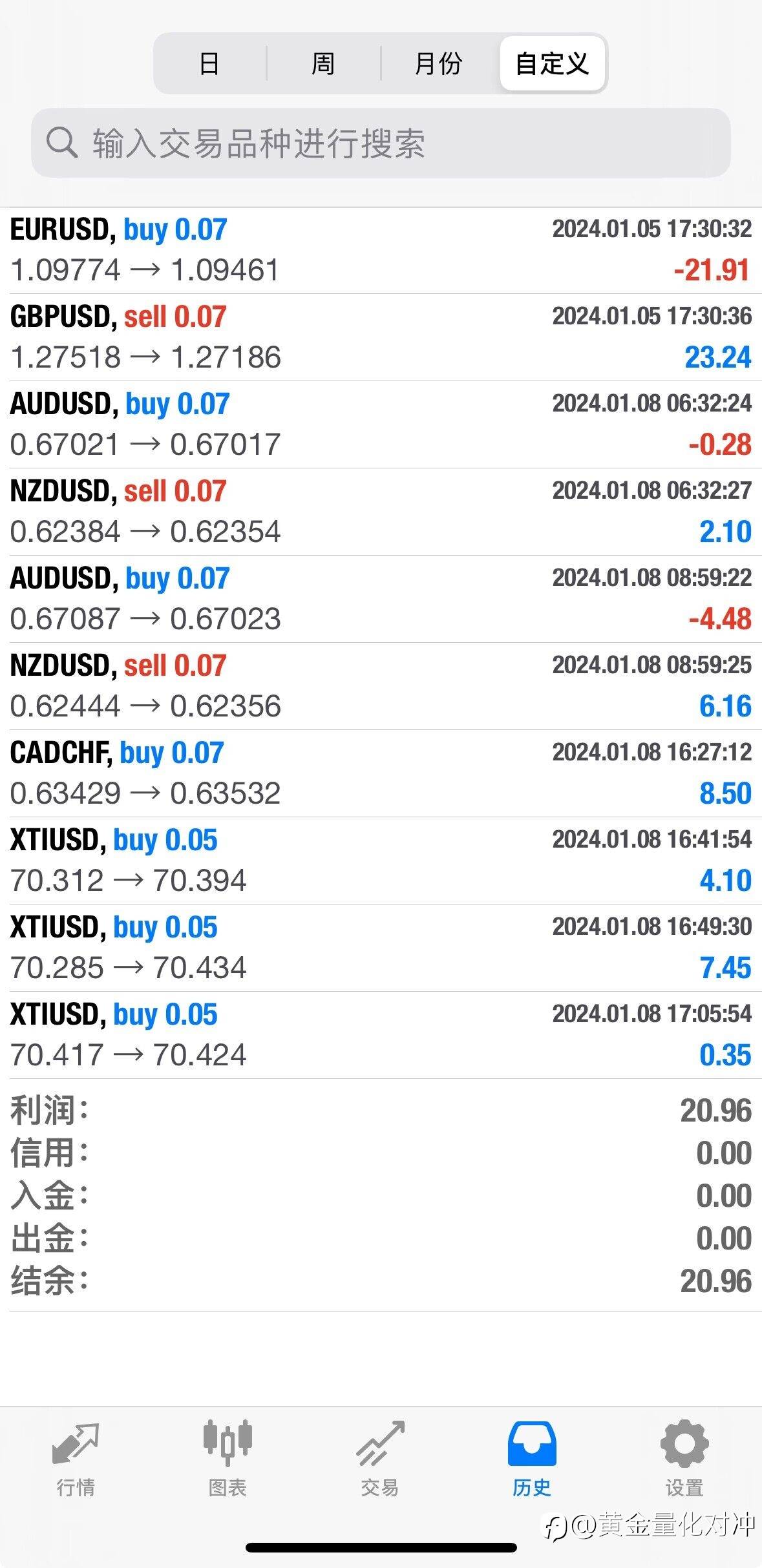Open the AUDUSD trade with -4.48 loss
The height and width of the screenshot is (1568, 762).
pos(381,599)
